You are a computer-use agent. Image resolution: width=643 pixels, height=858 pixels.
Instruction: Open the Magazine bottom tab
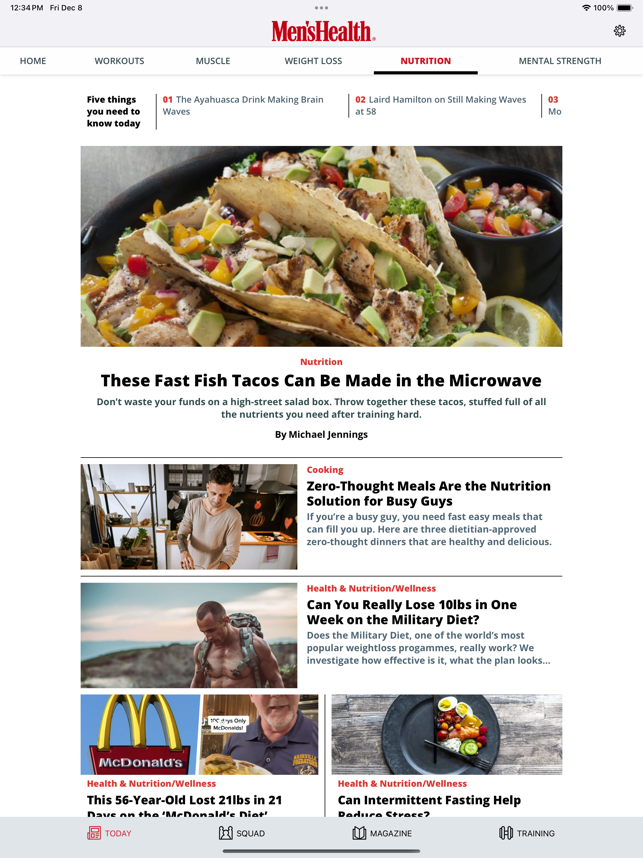[x=381, y=833]
